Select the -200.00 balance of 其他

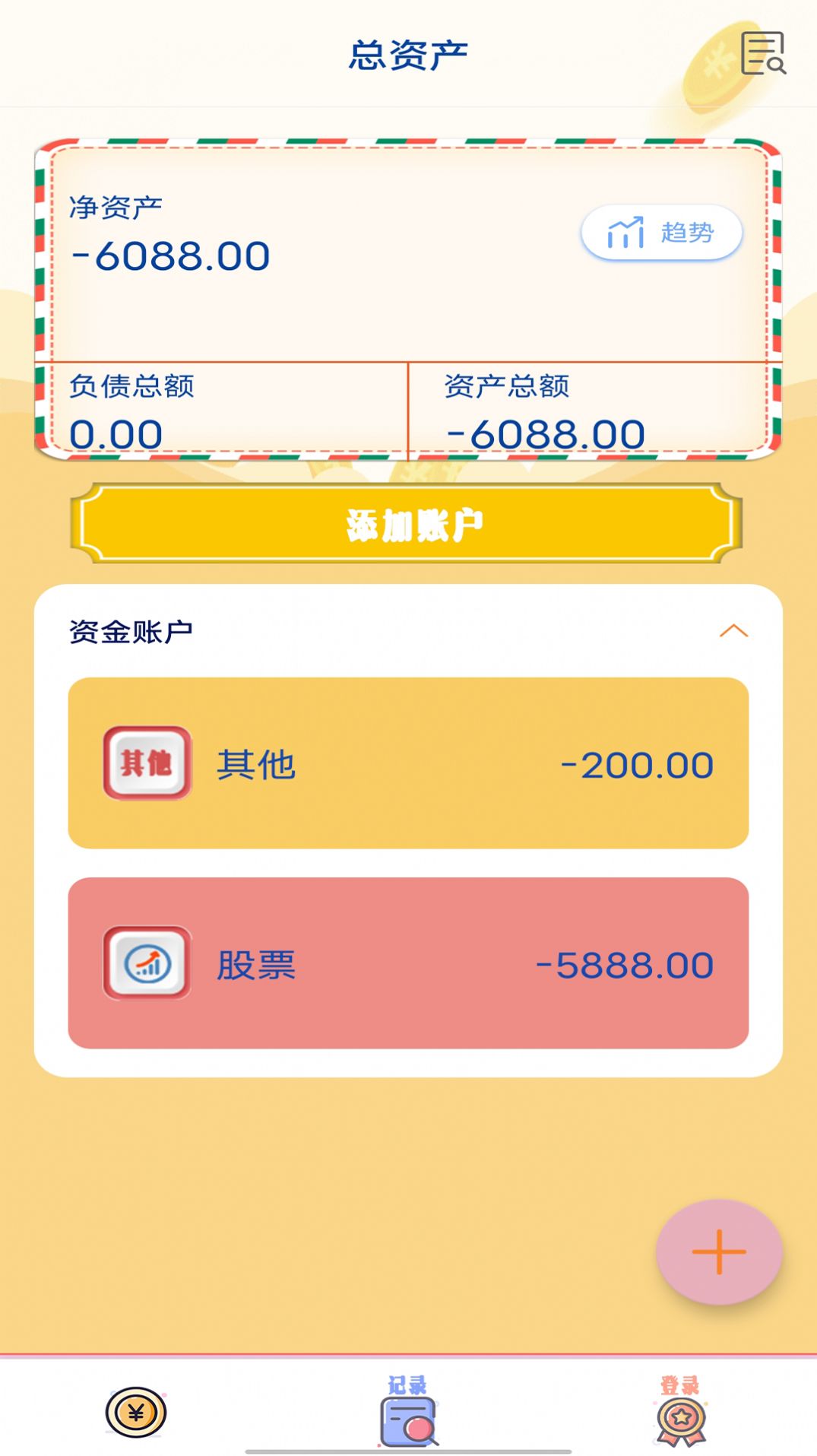tap(637, 765)
